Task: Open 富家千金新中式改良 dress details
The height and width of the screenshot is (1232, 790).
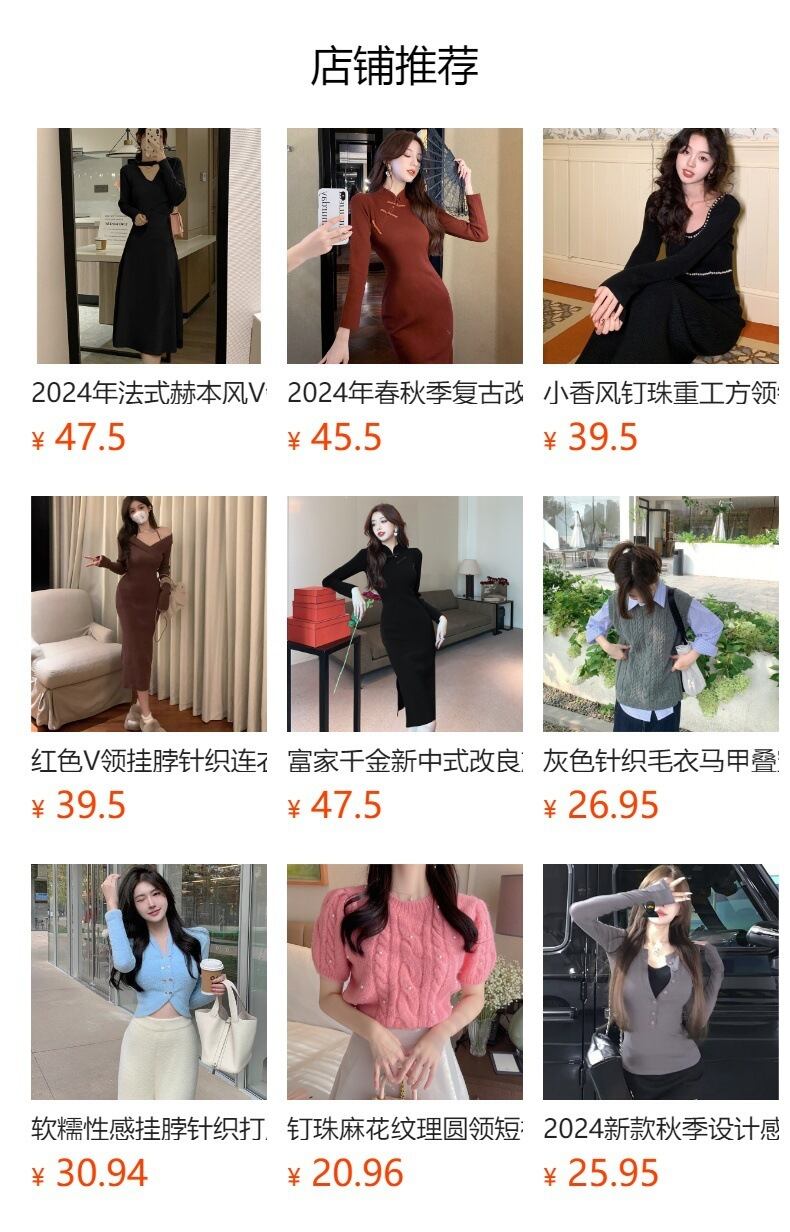Action: (x=405, y=614)
